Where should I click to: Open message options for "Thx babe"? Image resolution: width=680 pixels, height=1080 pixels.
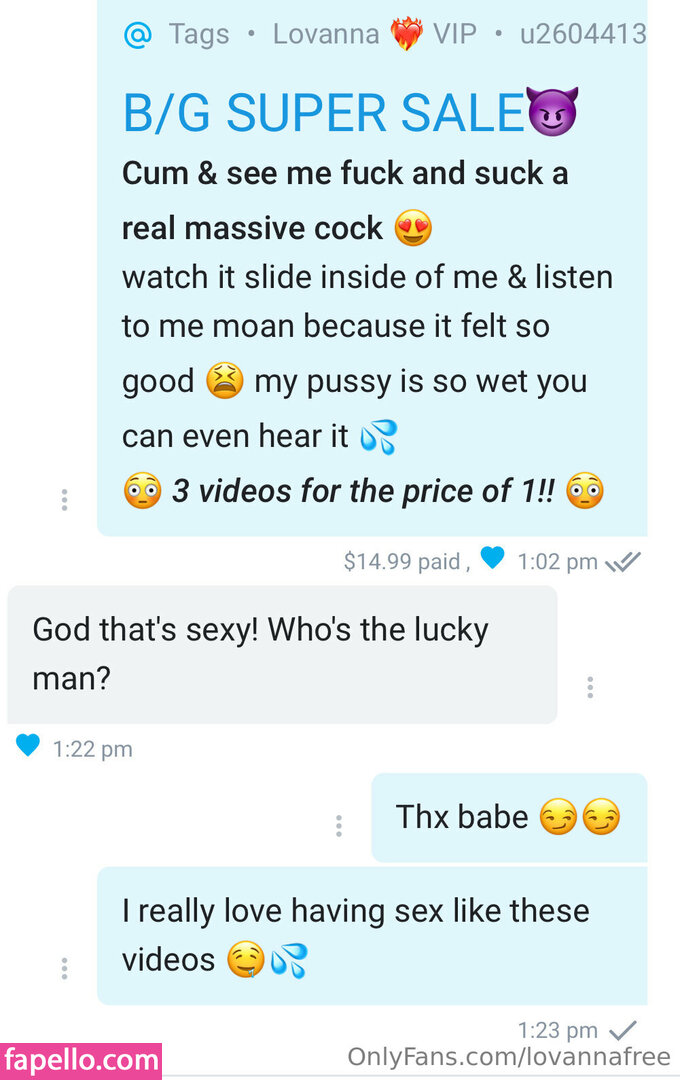click(339, 825)
